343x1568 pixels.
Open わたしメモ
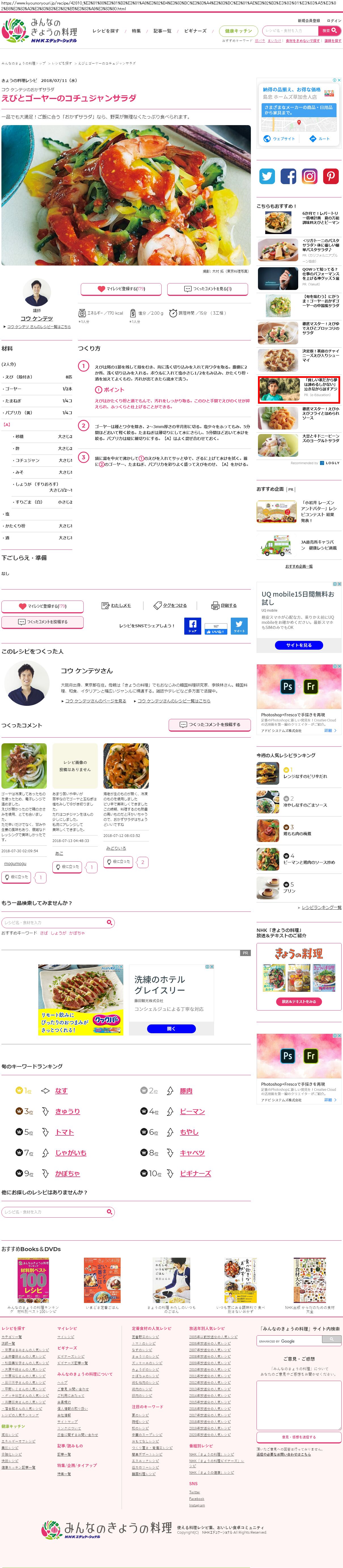(116, 606)
